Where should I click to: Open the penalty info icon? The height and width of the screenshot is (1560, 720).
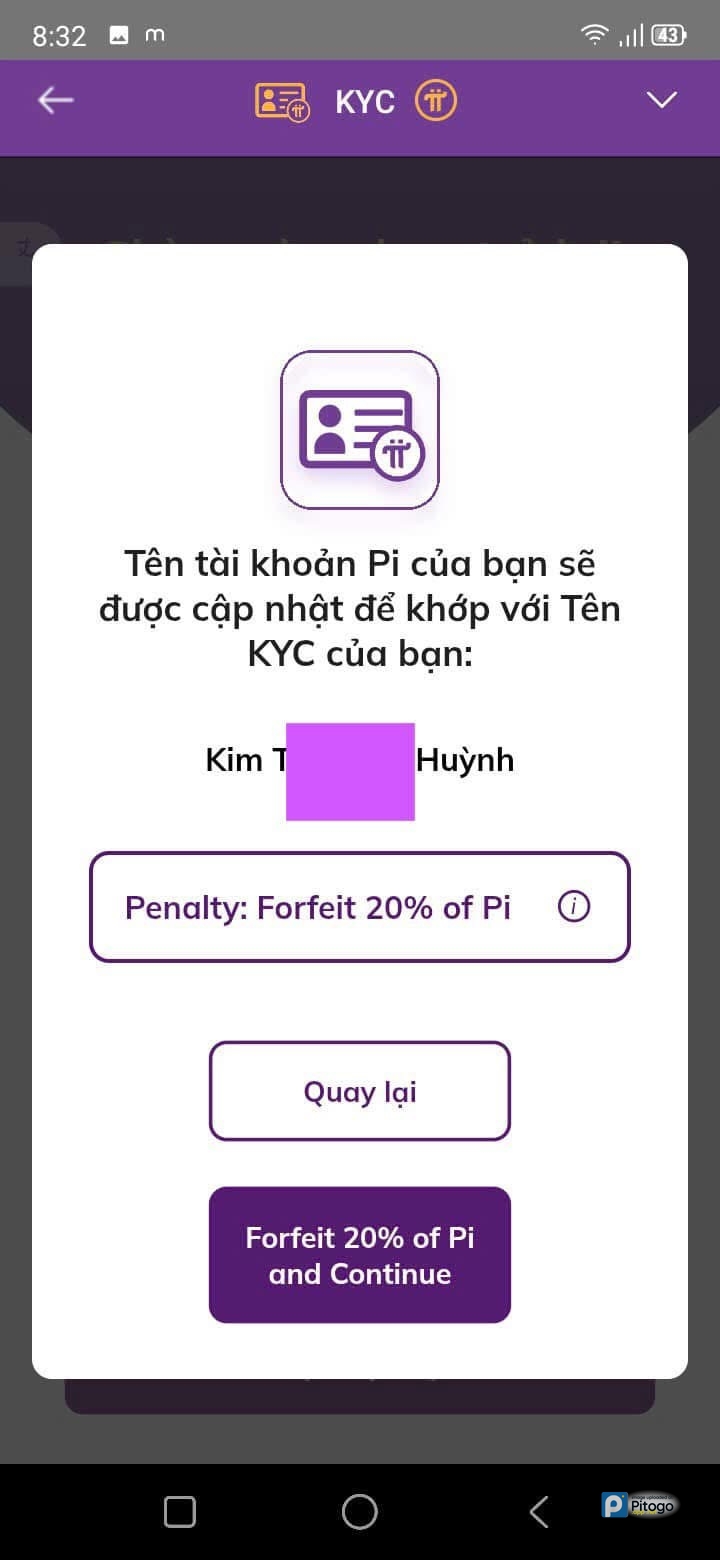click(x=574, y=907)
